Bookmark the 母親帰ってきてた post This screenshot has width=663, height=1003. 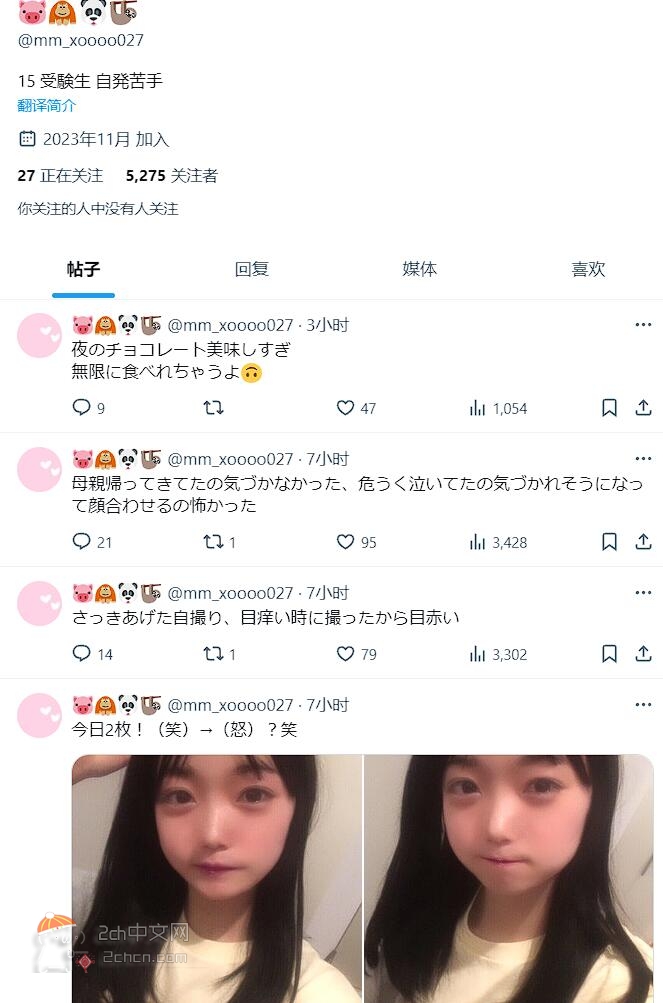click(609, 542)
